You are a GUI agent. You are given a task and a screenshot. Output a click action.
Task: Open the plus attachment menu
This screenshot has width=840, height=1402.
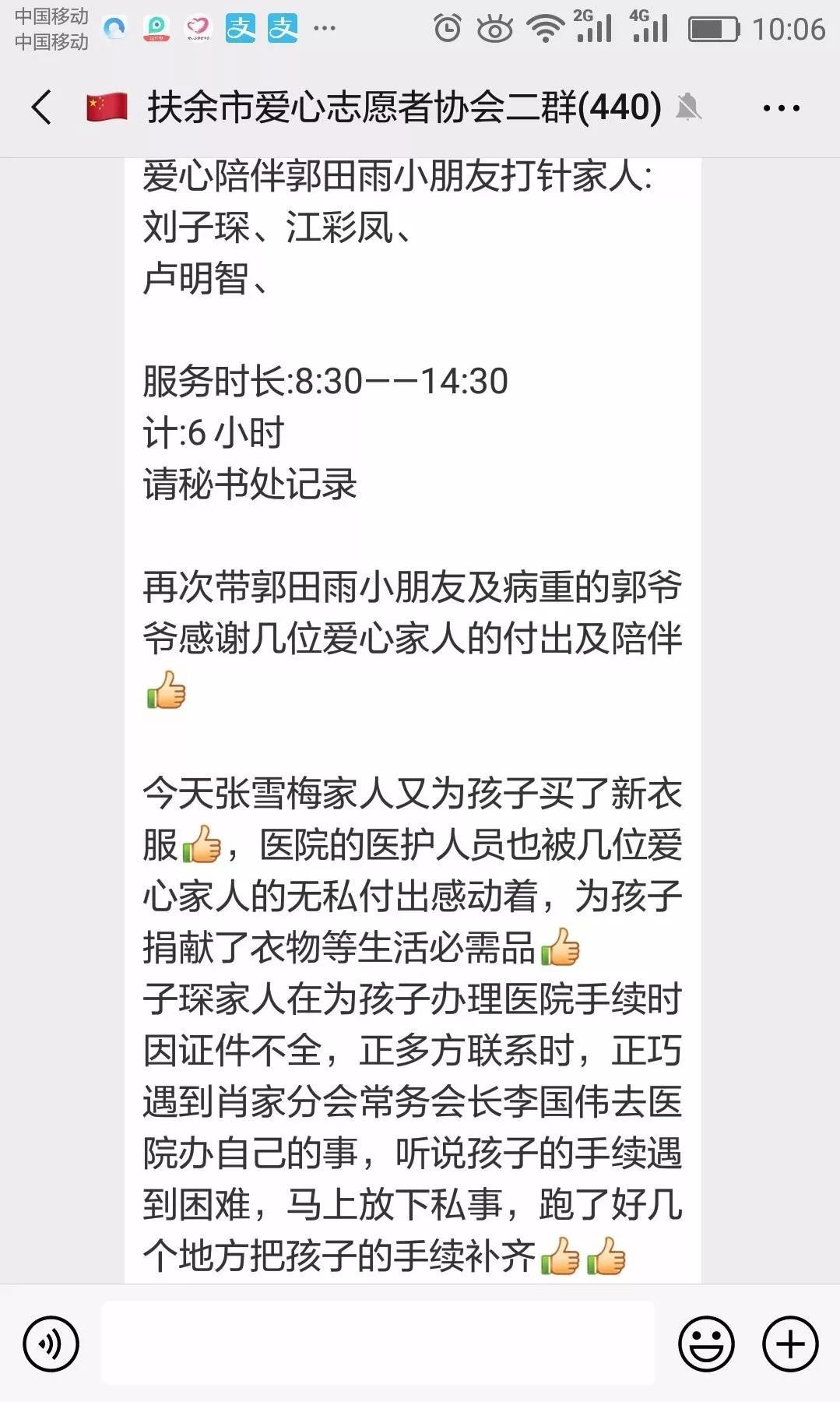790,1344
